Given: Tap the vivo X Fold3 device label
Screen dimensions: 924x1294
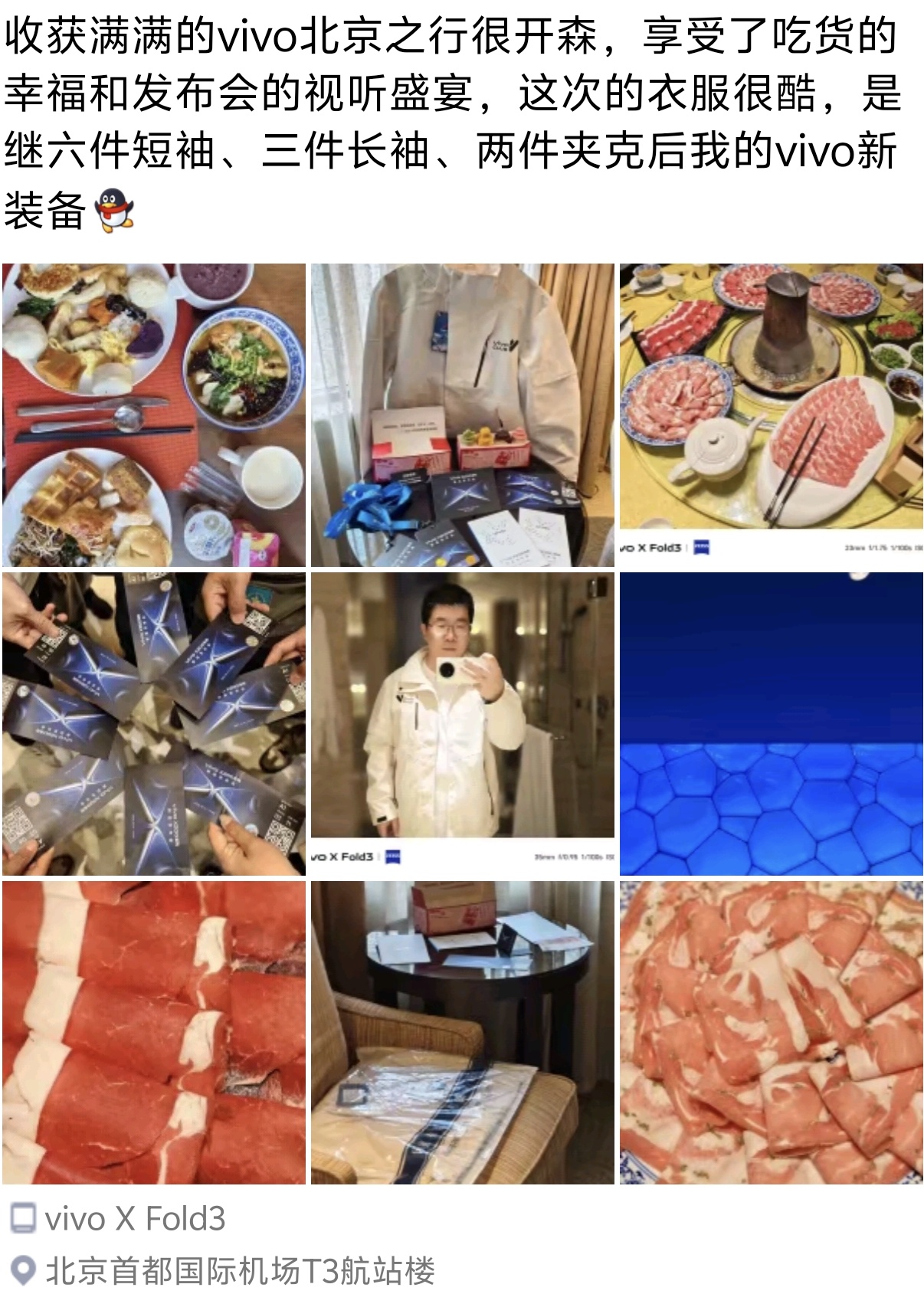Looking at the screenshot, I should click(x=135, y=1218).
